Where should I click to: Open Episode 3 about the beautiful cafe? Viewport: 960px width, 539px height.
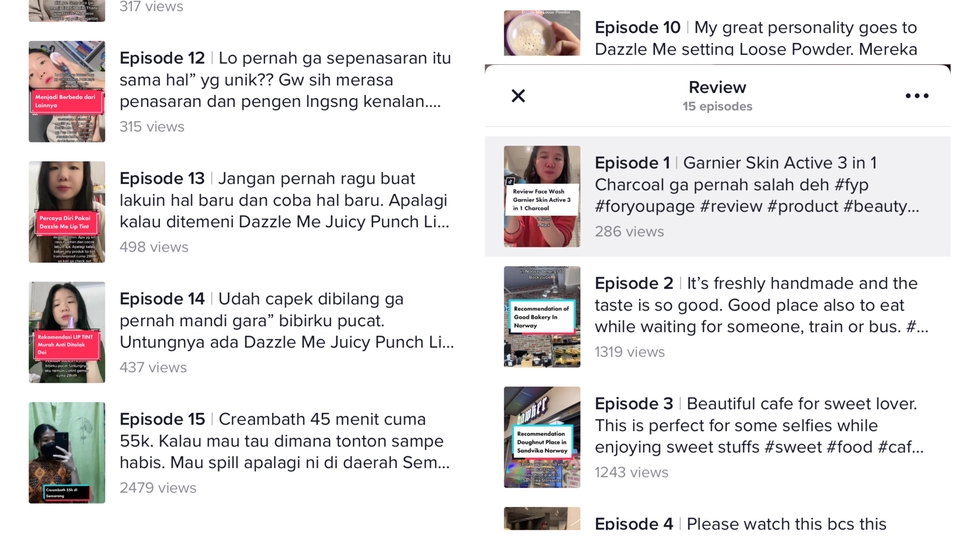[x=717, y=437]
